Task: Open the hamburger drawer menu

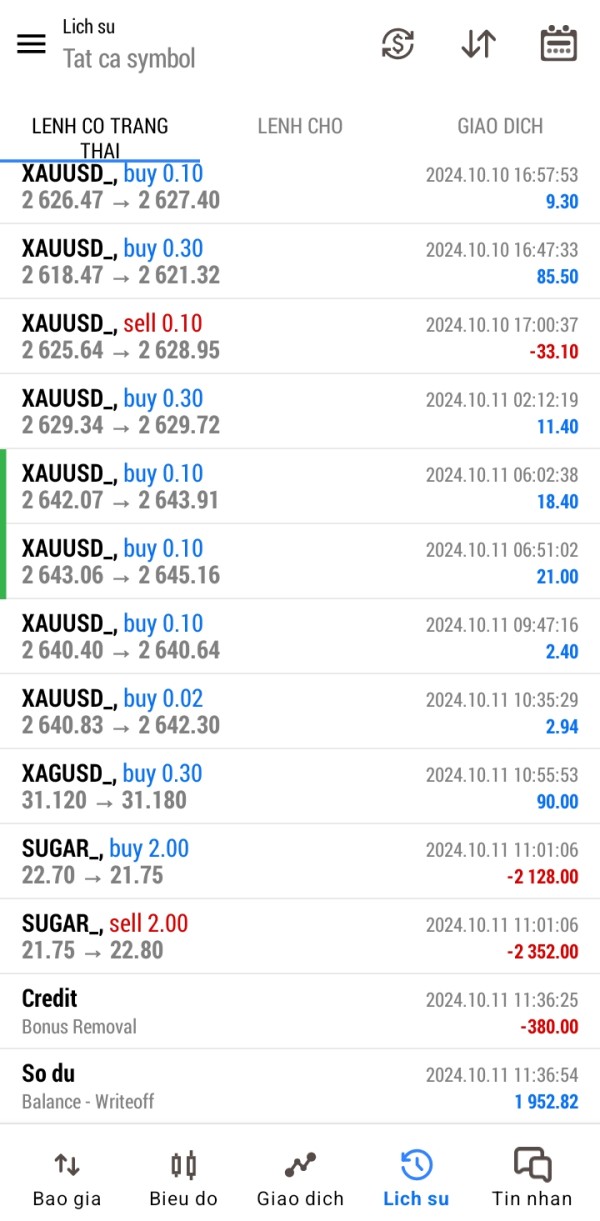Action: [x=32, y=44]
